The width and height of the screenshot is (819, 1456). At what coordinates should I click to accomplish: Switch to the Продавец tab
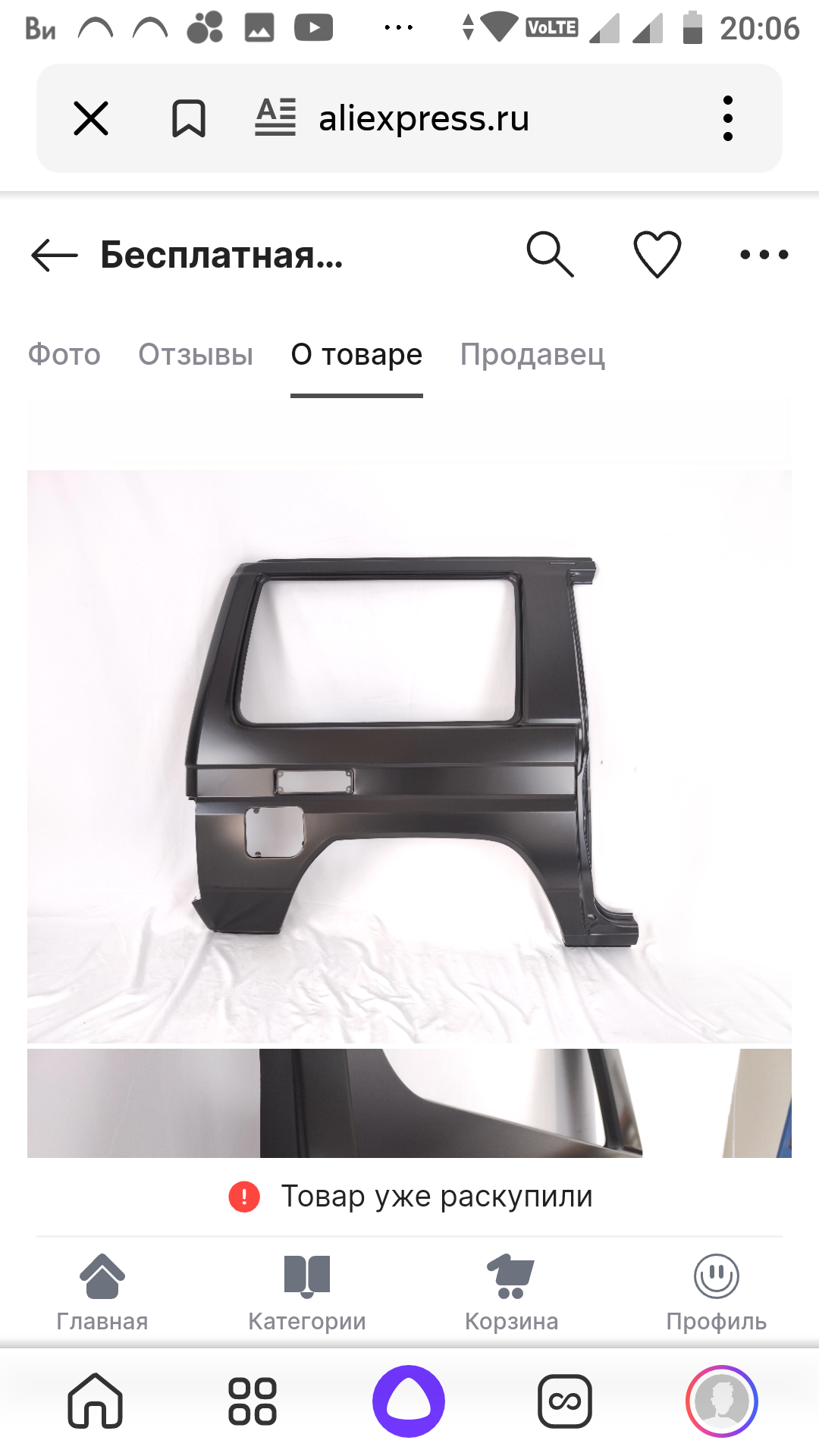tap(532, 354)
